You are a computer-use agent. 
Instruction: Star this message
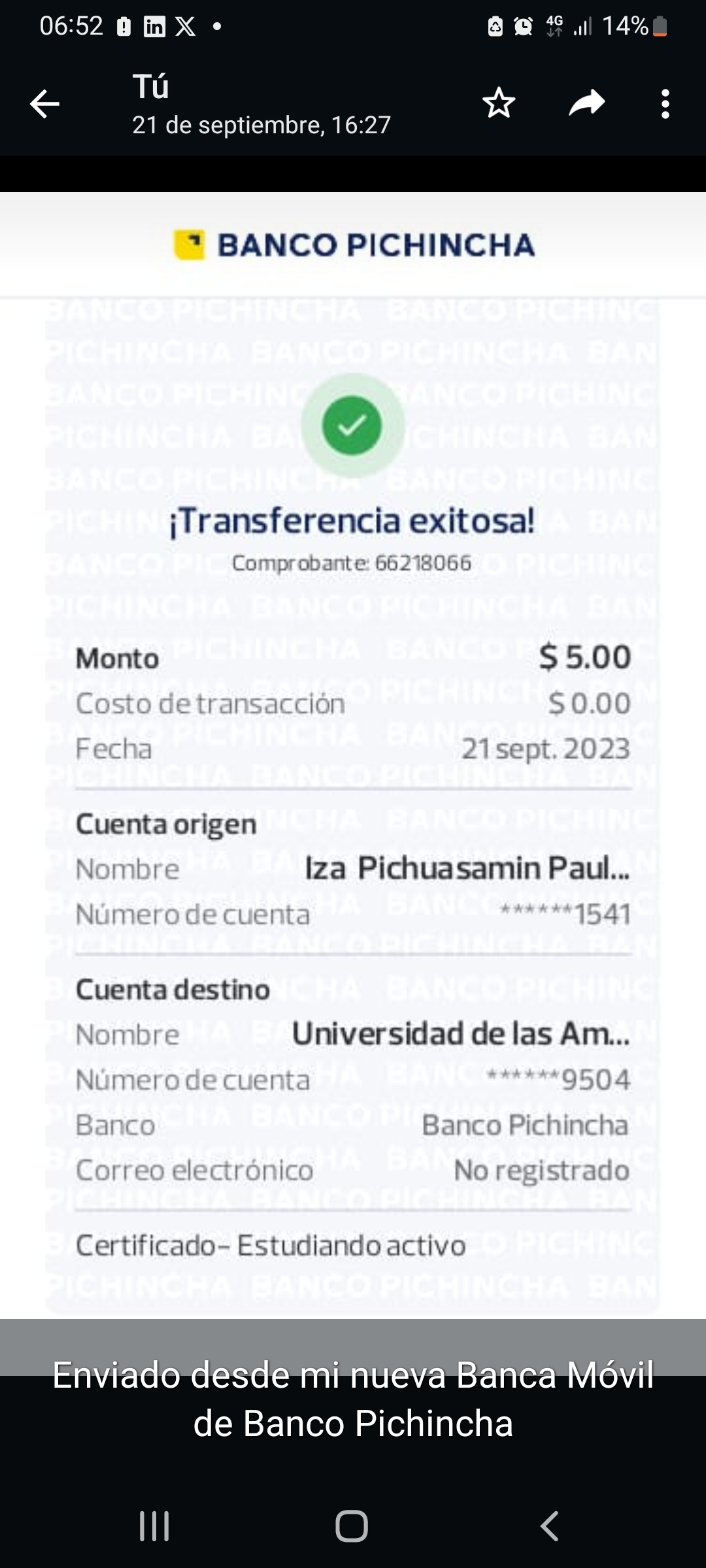click(x=499, y=103)
